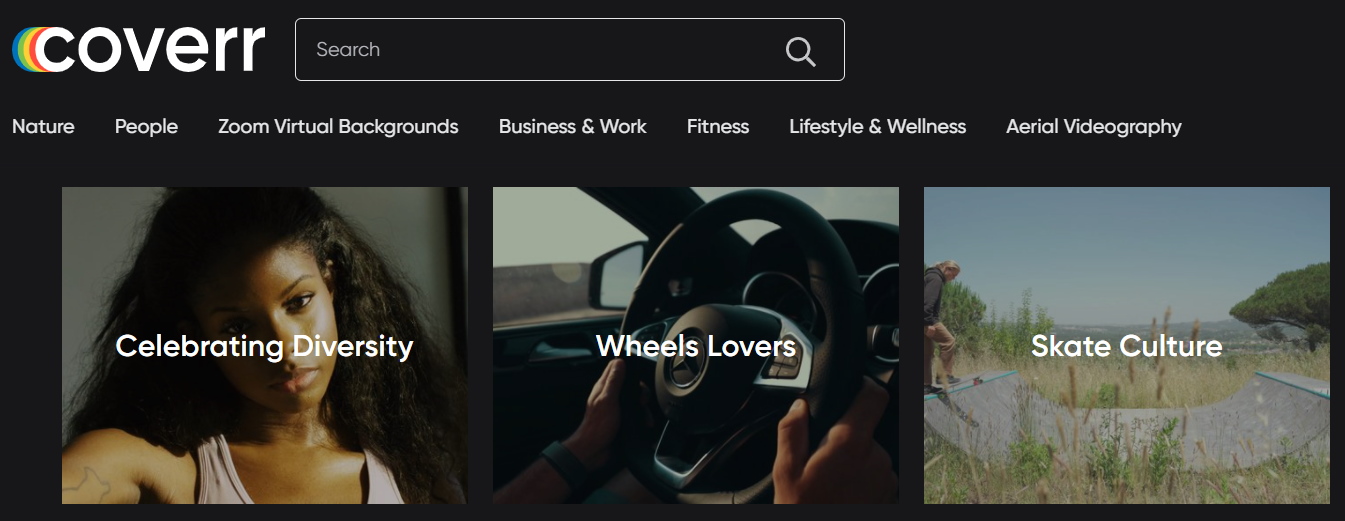Viewport: 1345px width, 521px height.
Task: View the Skate Culture collection
Action: pos(1126,346)
